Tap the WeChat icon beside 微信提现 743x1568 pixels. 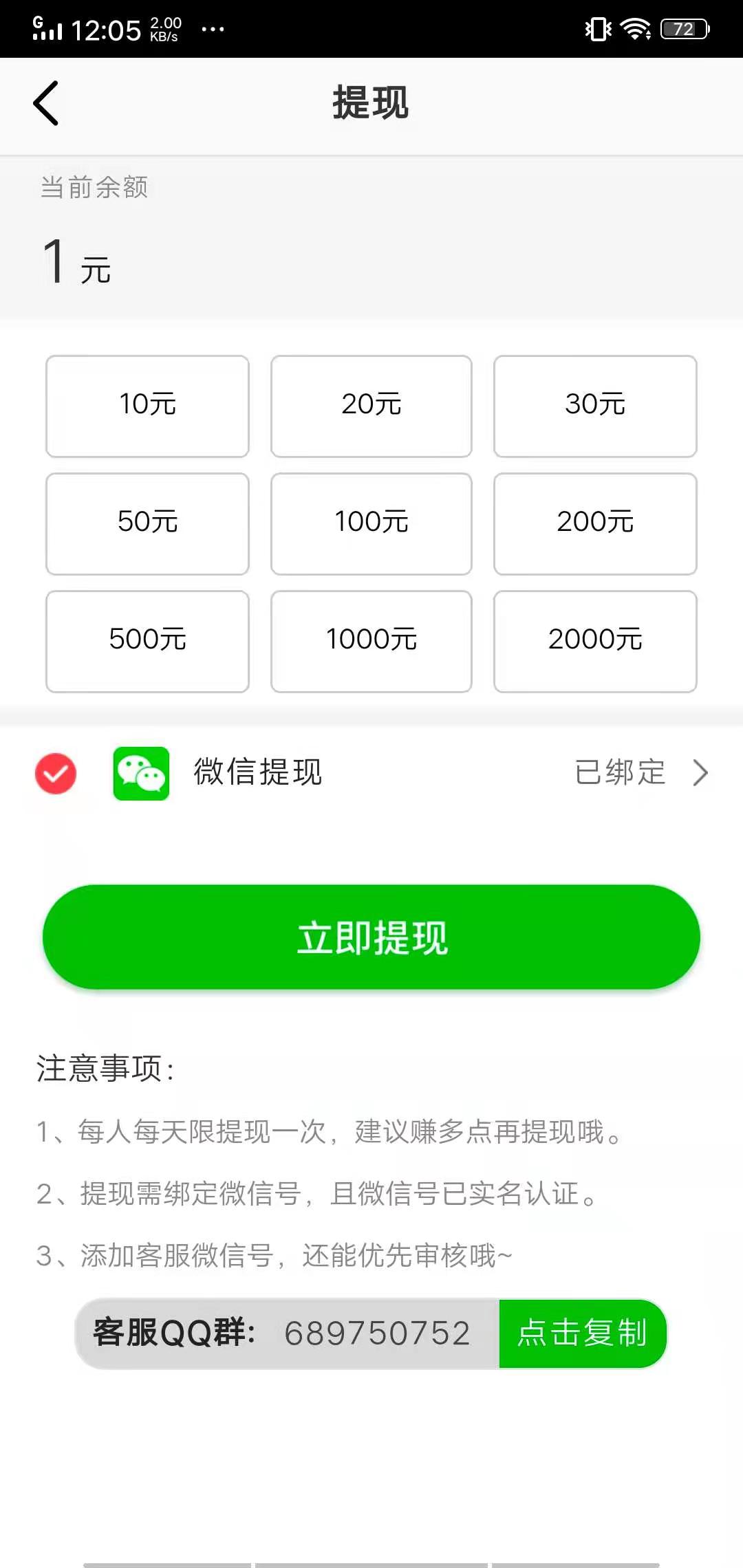140,773
